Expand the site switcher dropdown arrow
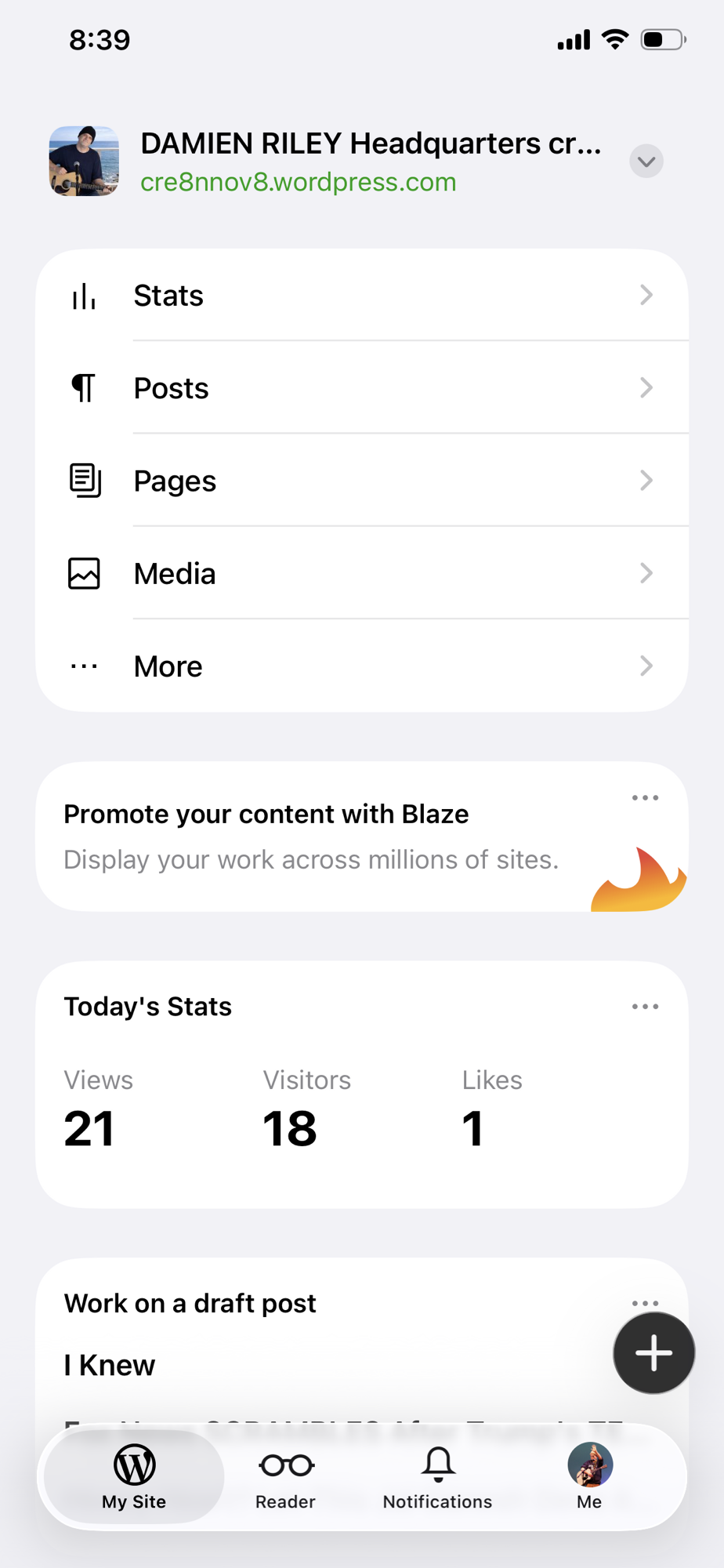Viewport: 724px width, 1568px height. point(646,162)
